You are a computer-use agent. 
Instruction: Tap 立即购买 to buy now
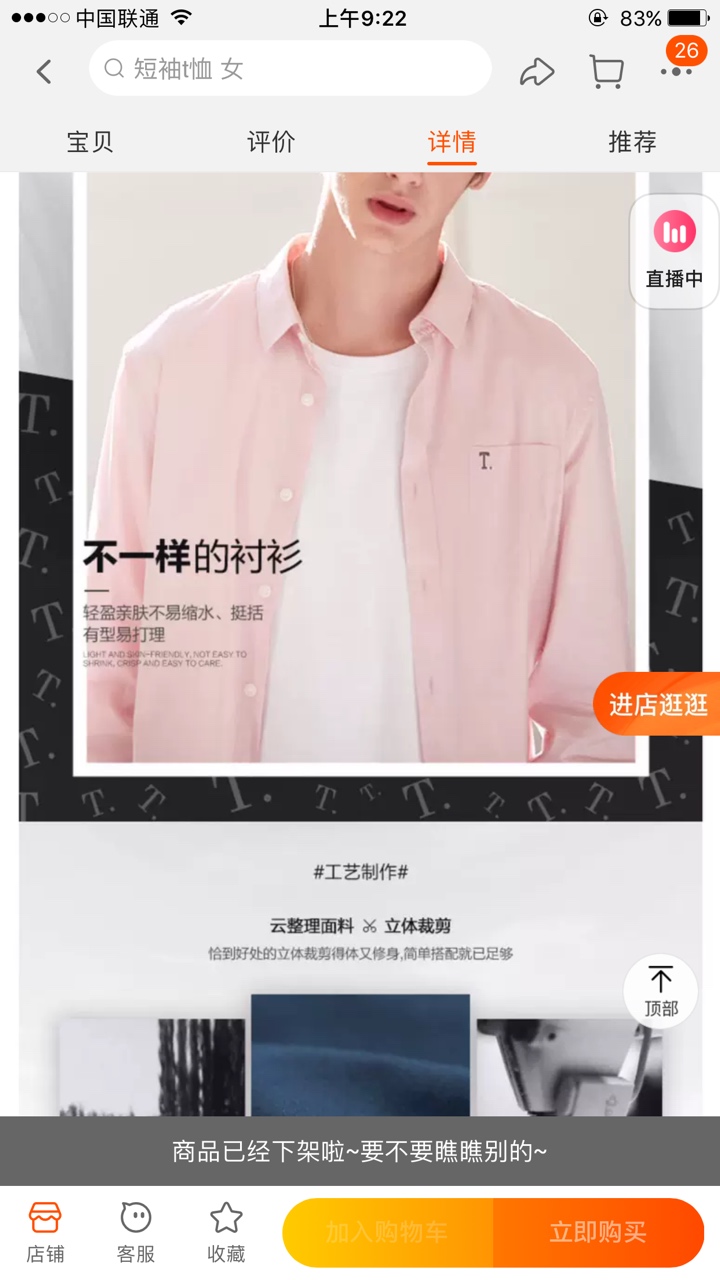tap(598, 1232)
